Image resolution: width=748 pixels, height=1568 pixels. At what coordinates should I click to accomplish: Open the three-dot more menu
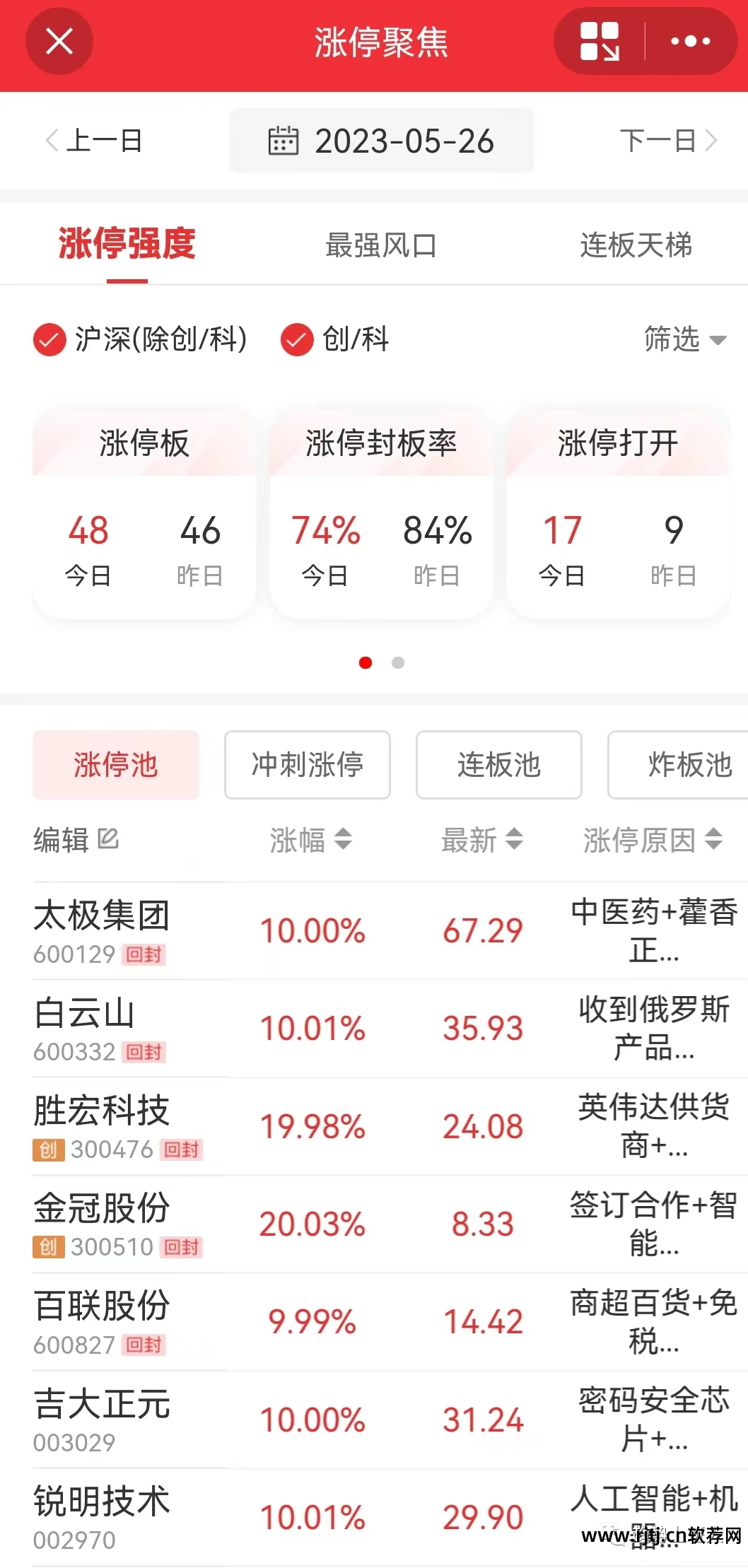tap(690, 42)
